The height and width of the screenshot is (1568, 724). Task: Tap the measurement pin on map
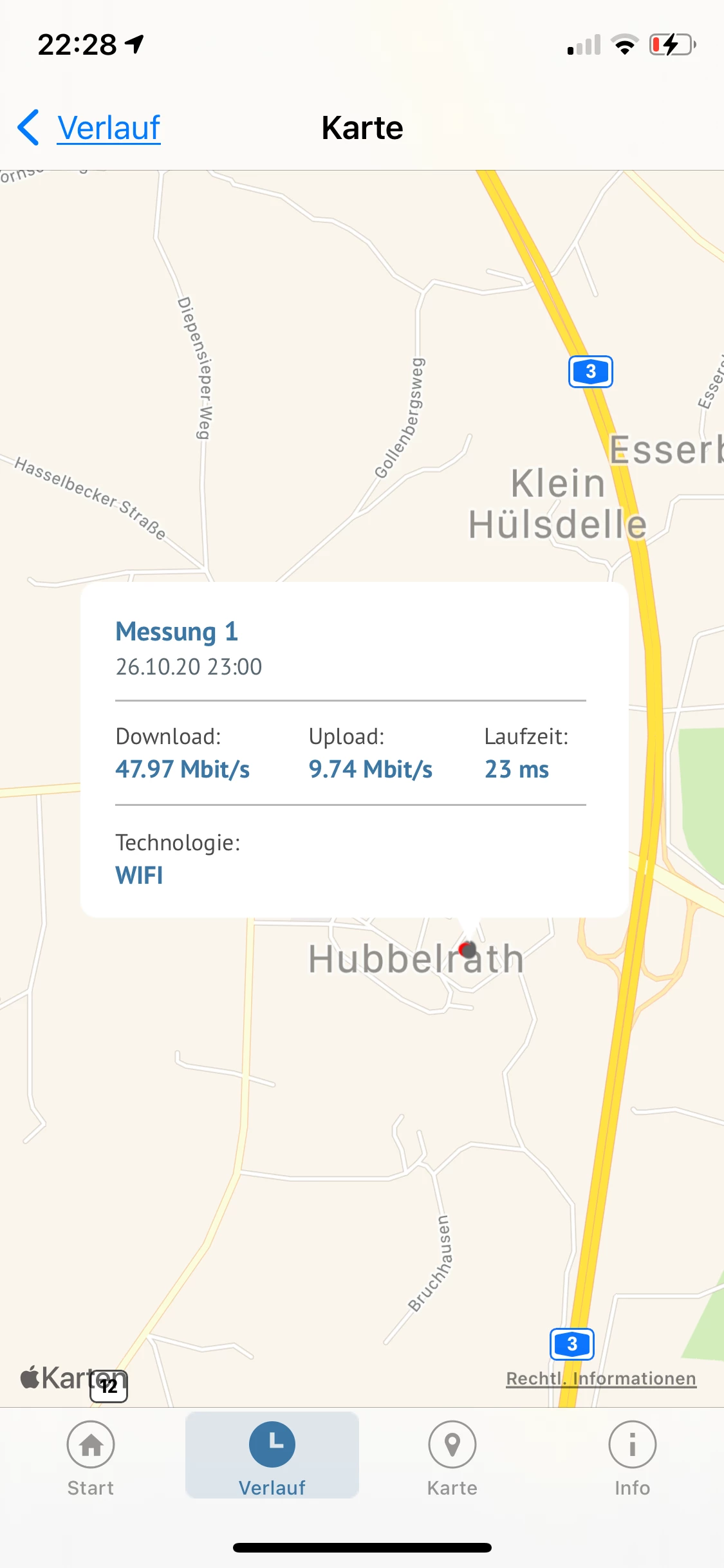coord(468,949)
